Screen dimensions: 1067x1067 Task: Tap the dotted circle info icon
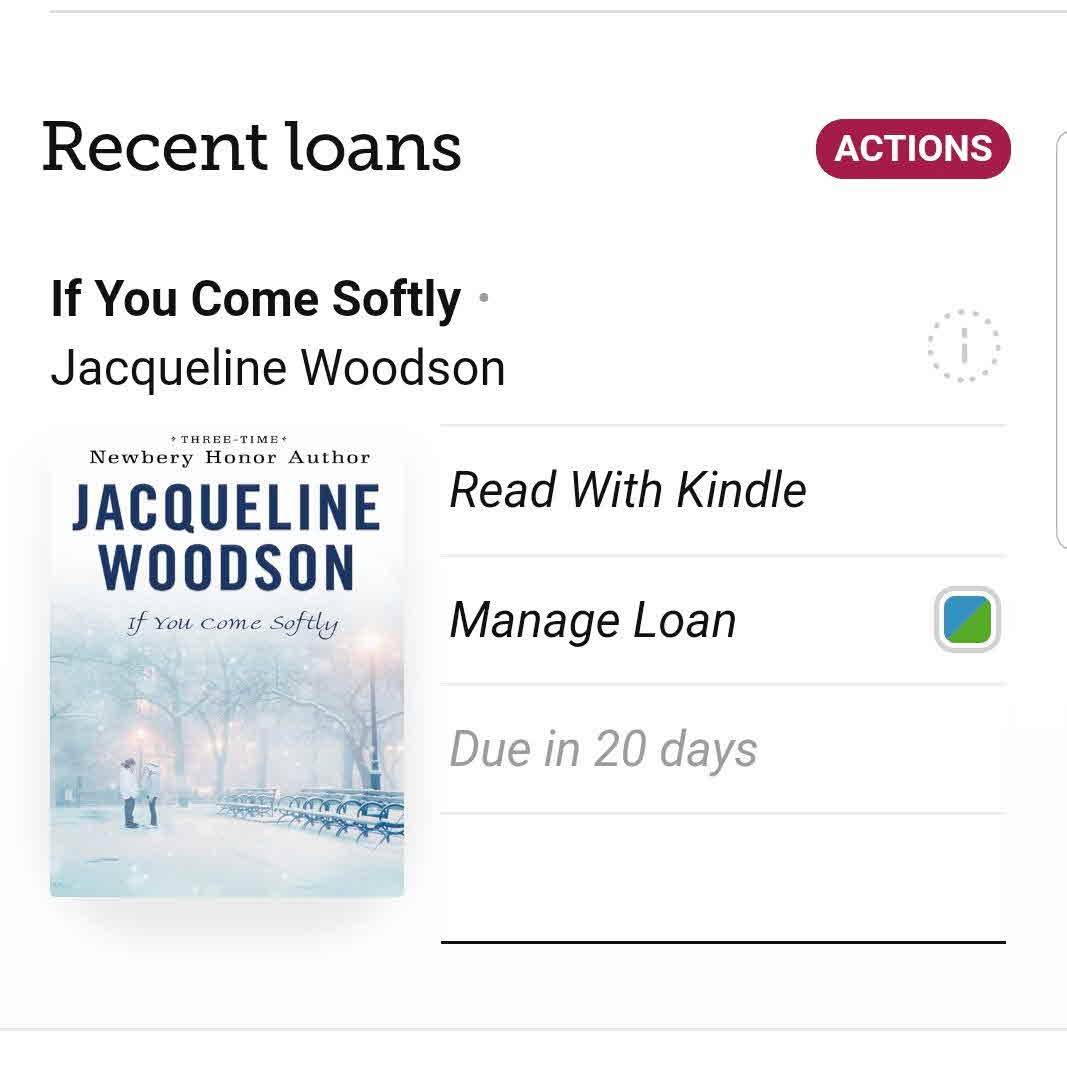pyautogui.click(x=963, y=346)
